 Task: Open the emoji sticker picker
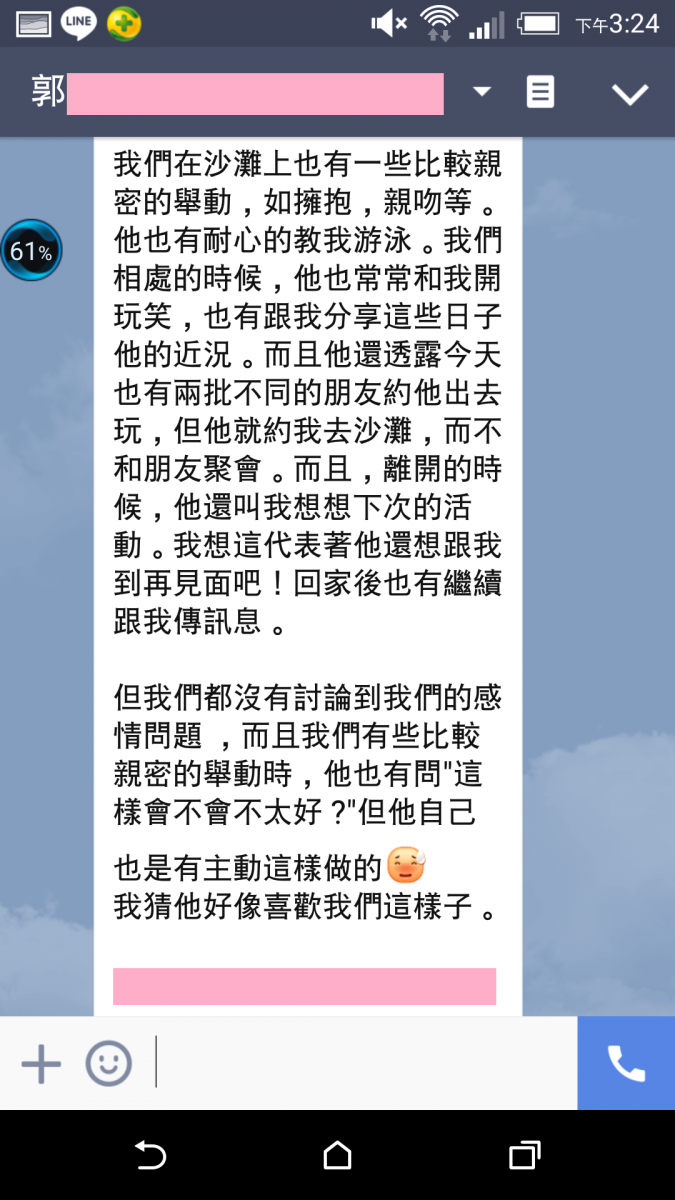pos(108,1064)
